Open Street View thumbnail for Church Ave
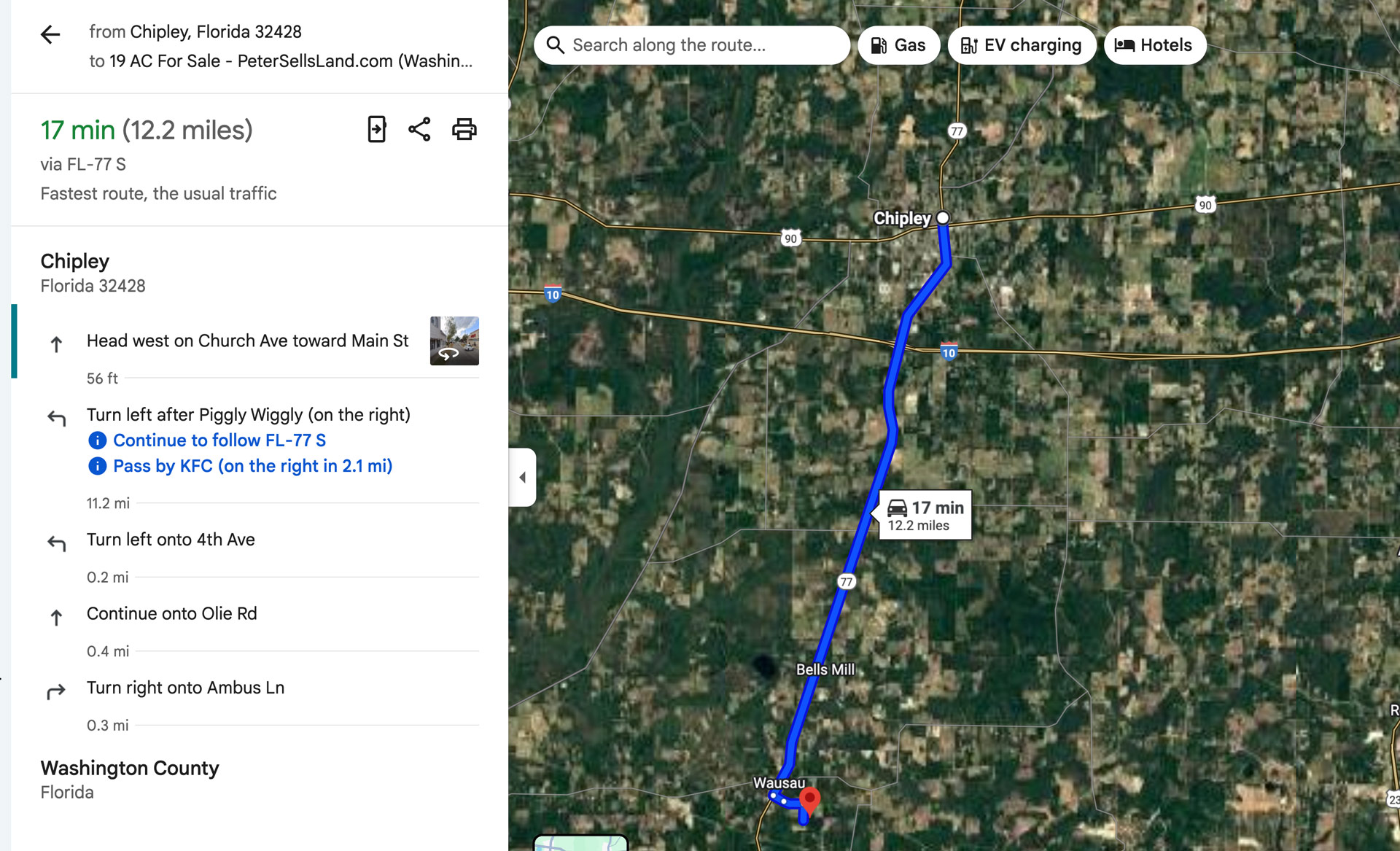 454,341
